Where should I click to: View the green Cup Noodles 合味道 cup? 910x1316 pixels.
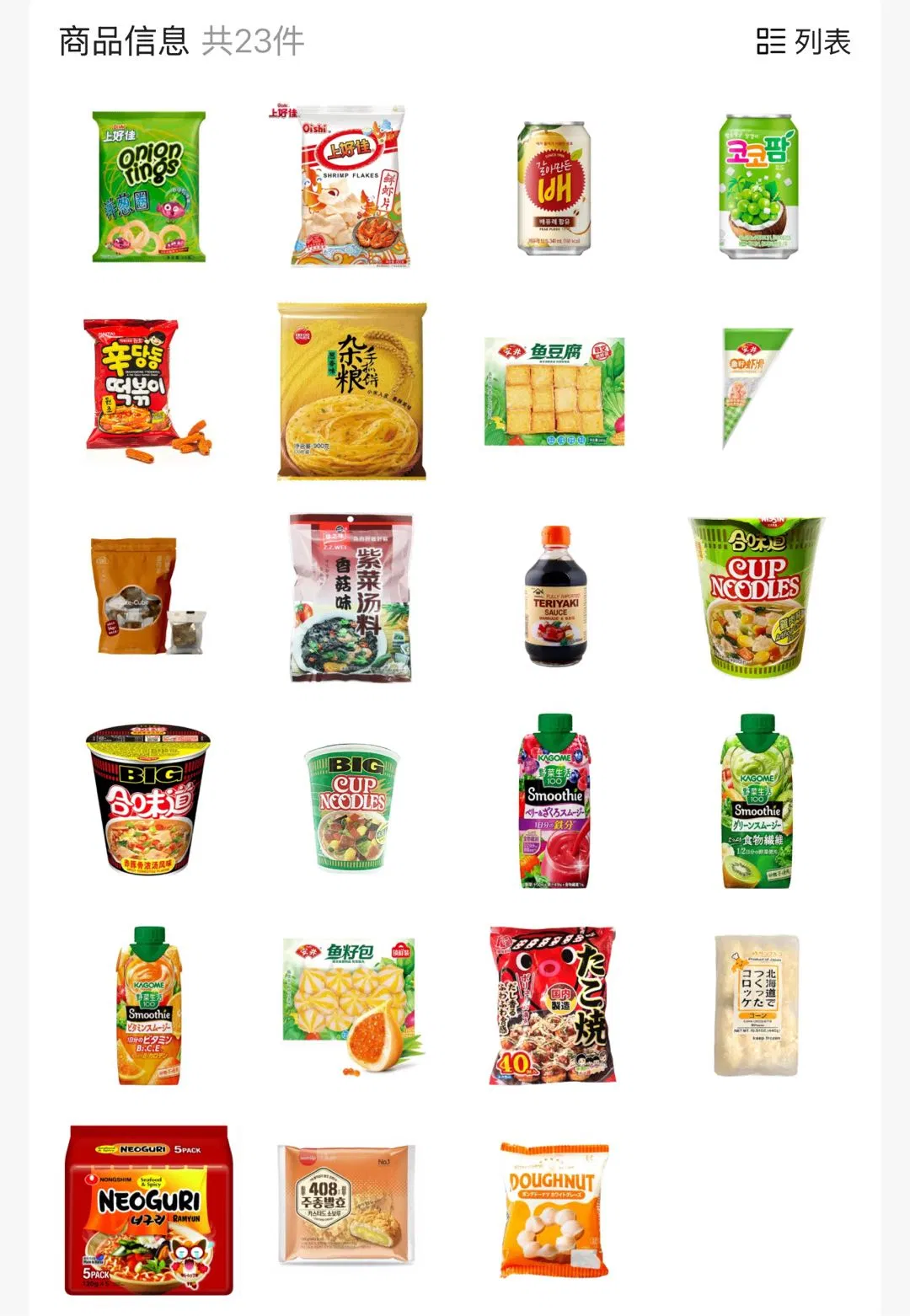click(x=756, y=597)
